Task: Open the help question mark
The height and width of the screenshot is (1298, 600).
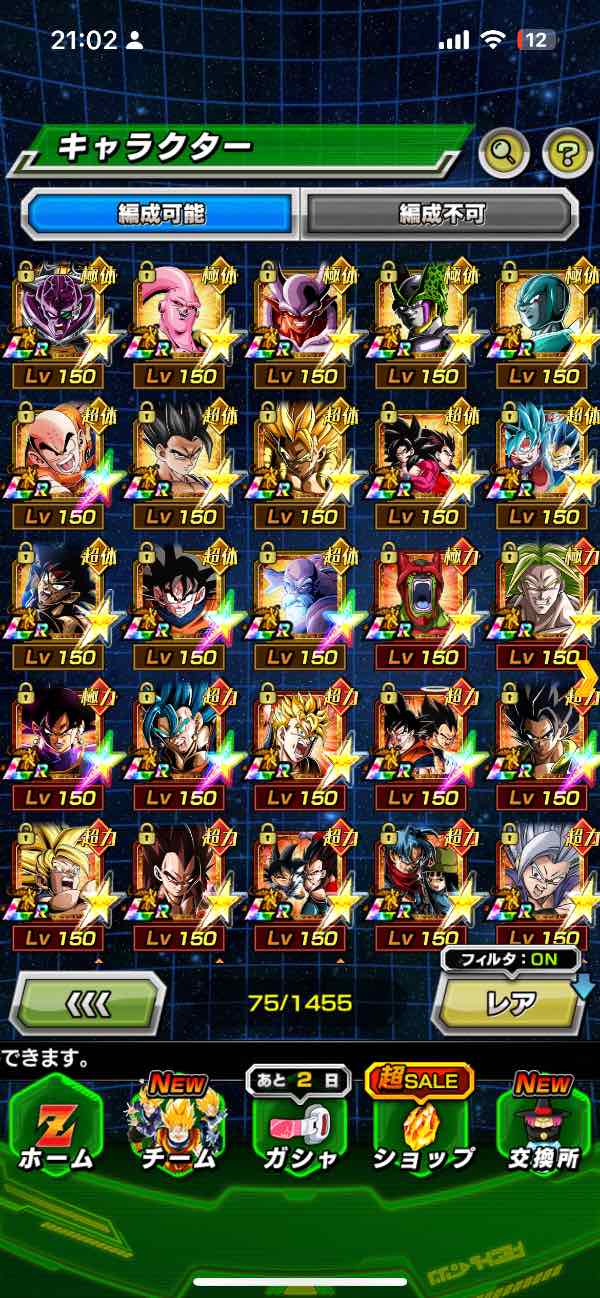Action: [x=567, y=153]
